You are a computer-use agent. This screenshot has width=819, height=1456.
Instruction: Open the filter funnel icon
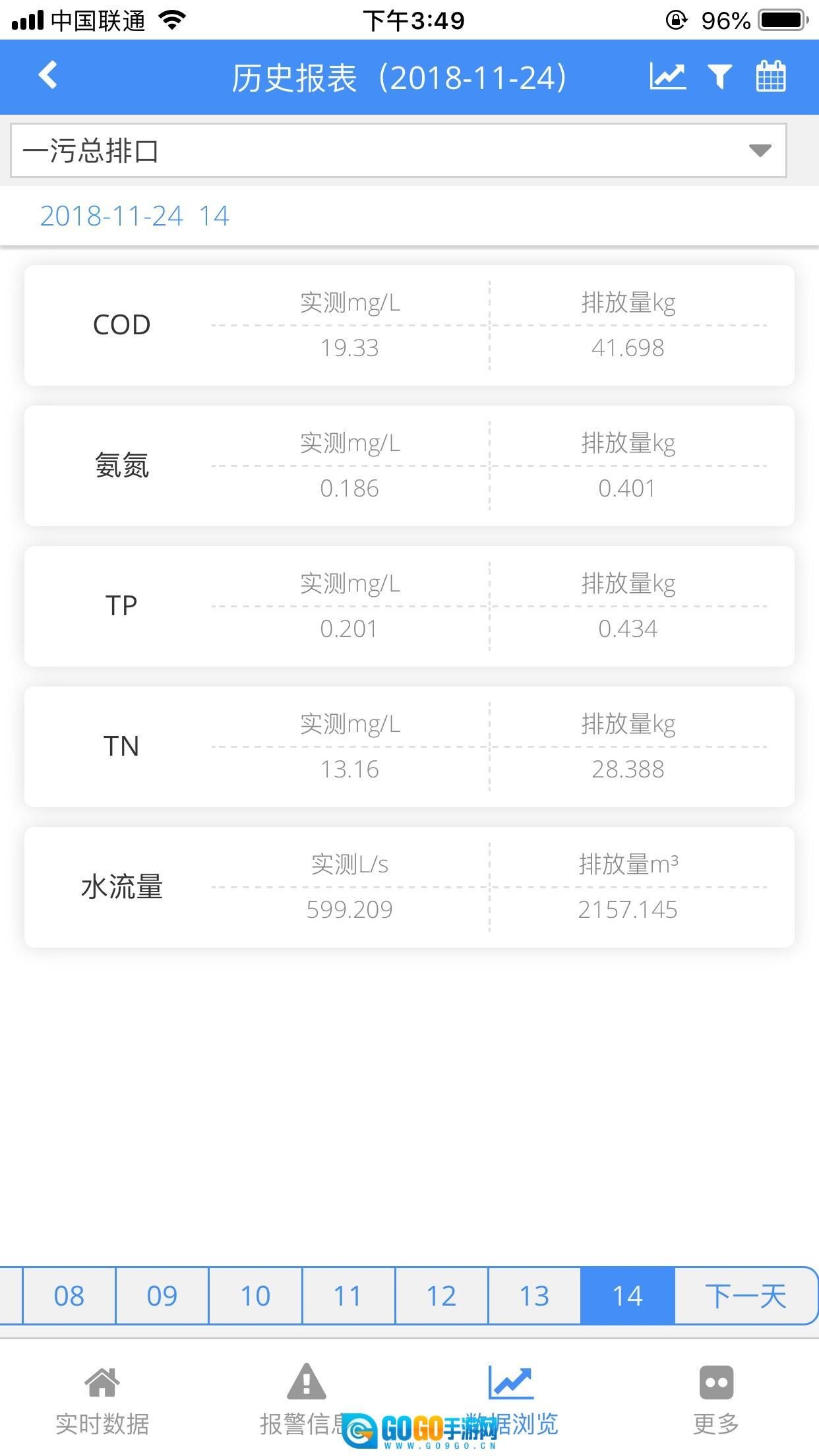(x=719, y=76)
